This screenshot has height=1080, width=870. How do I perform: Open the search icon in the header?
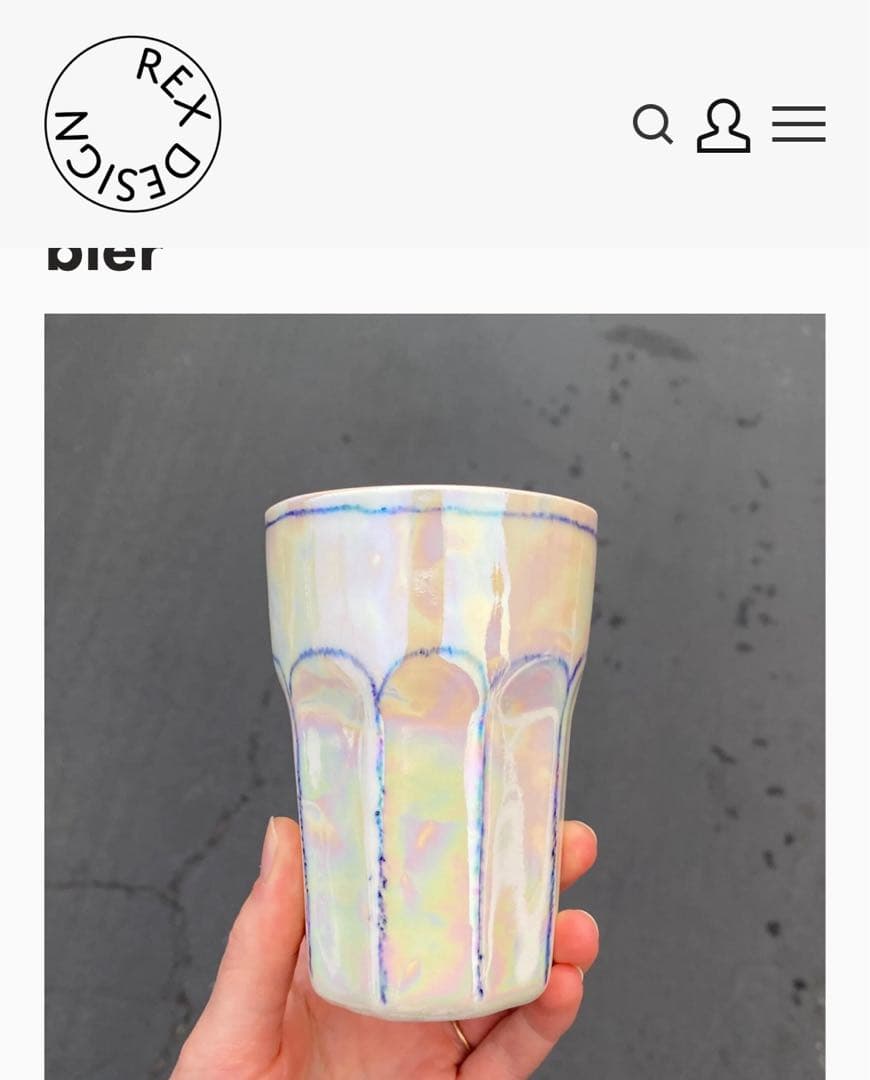tap(652, 125)
